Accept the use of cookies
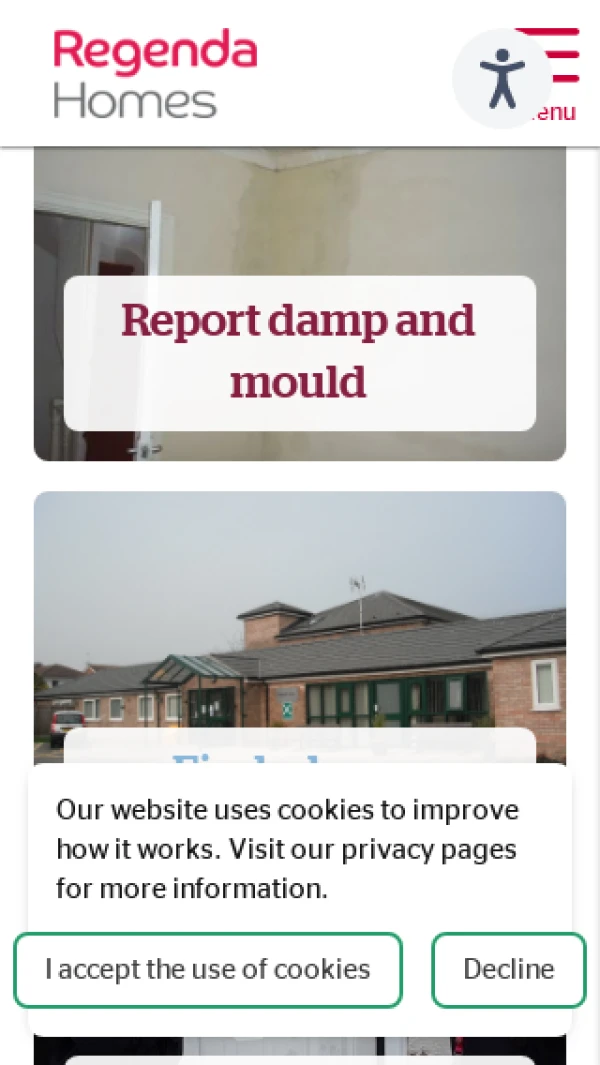600x1065 pixels. coord(208,969)
